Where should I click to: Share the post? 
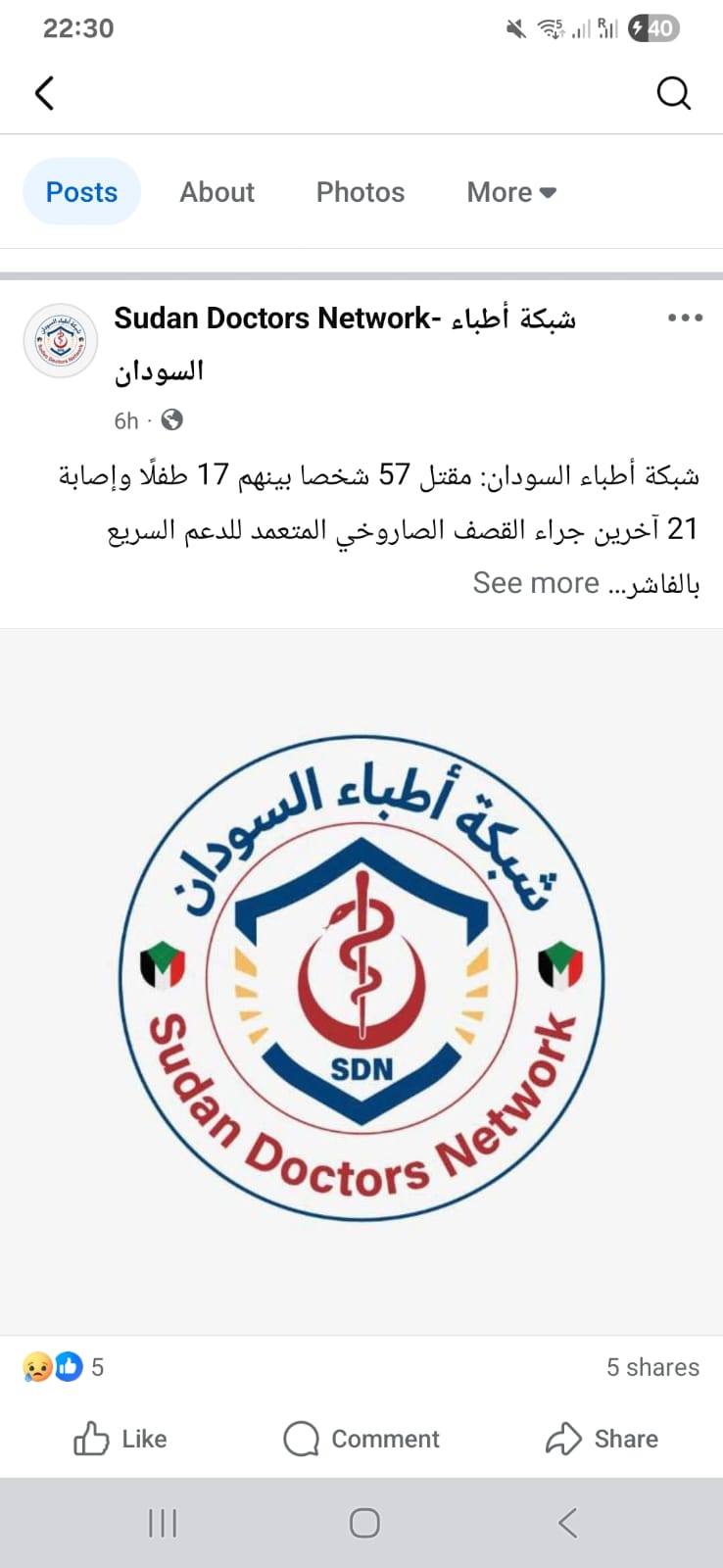(x=602, y=1439)
